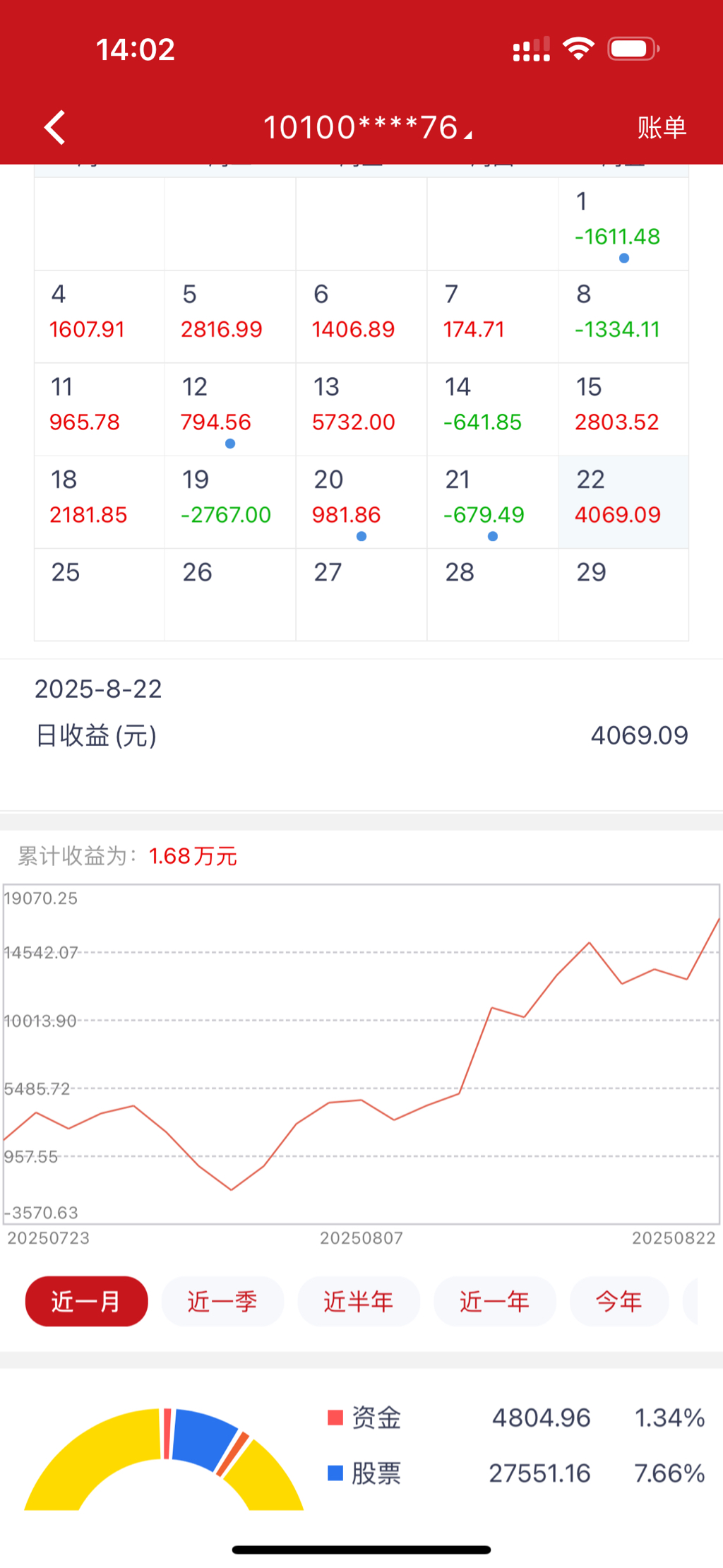The width and height of the screenshot is (723, 1568).
Task: View day 15 earnings of 2803.52
Action: (623, 409)
